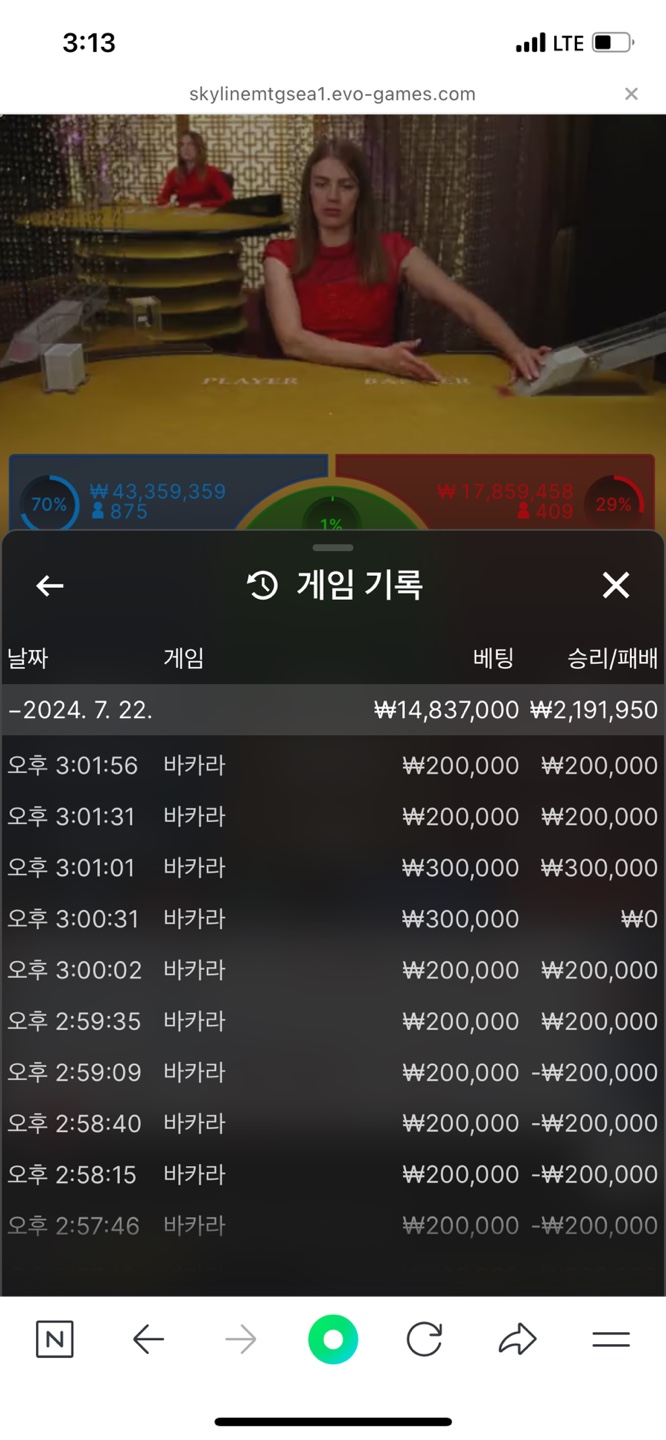Image resolution: width=666 pixels, height=1440 pixels.
Task: Open the 오후 3:01:56 baccarat record
Action: click(332, 766)
